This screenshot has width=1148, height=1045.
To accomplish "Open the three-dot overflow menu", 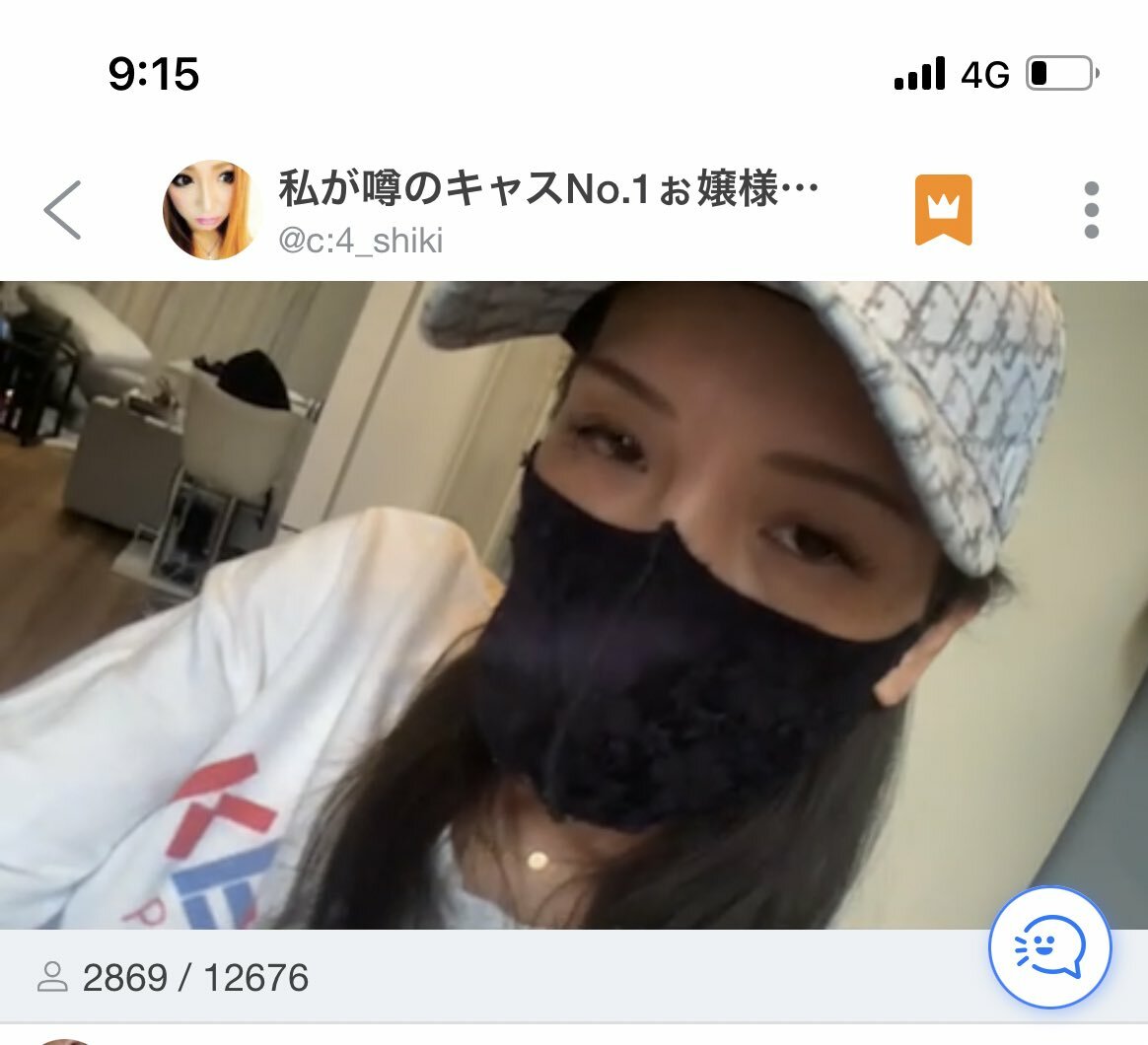I will click(x=1091, y=210).
